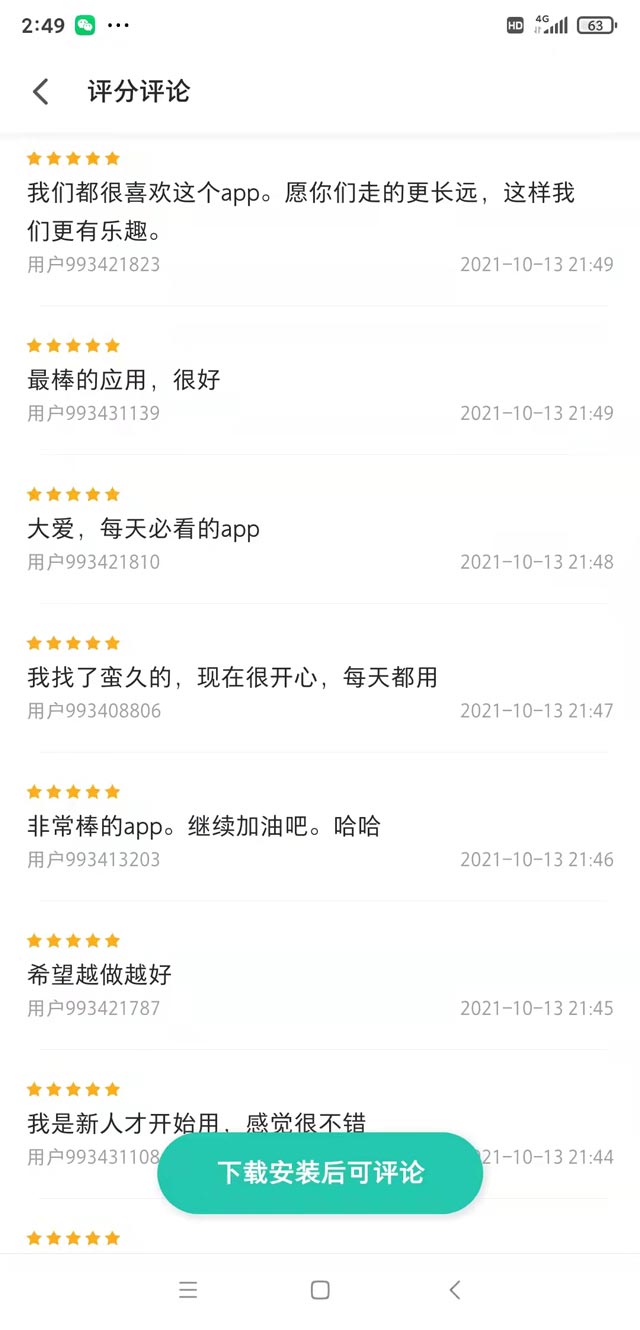Open the system recent apps menu
Image resolution: width=640 pixels, height=1330 pixels.
click(188, 1290)
